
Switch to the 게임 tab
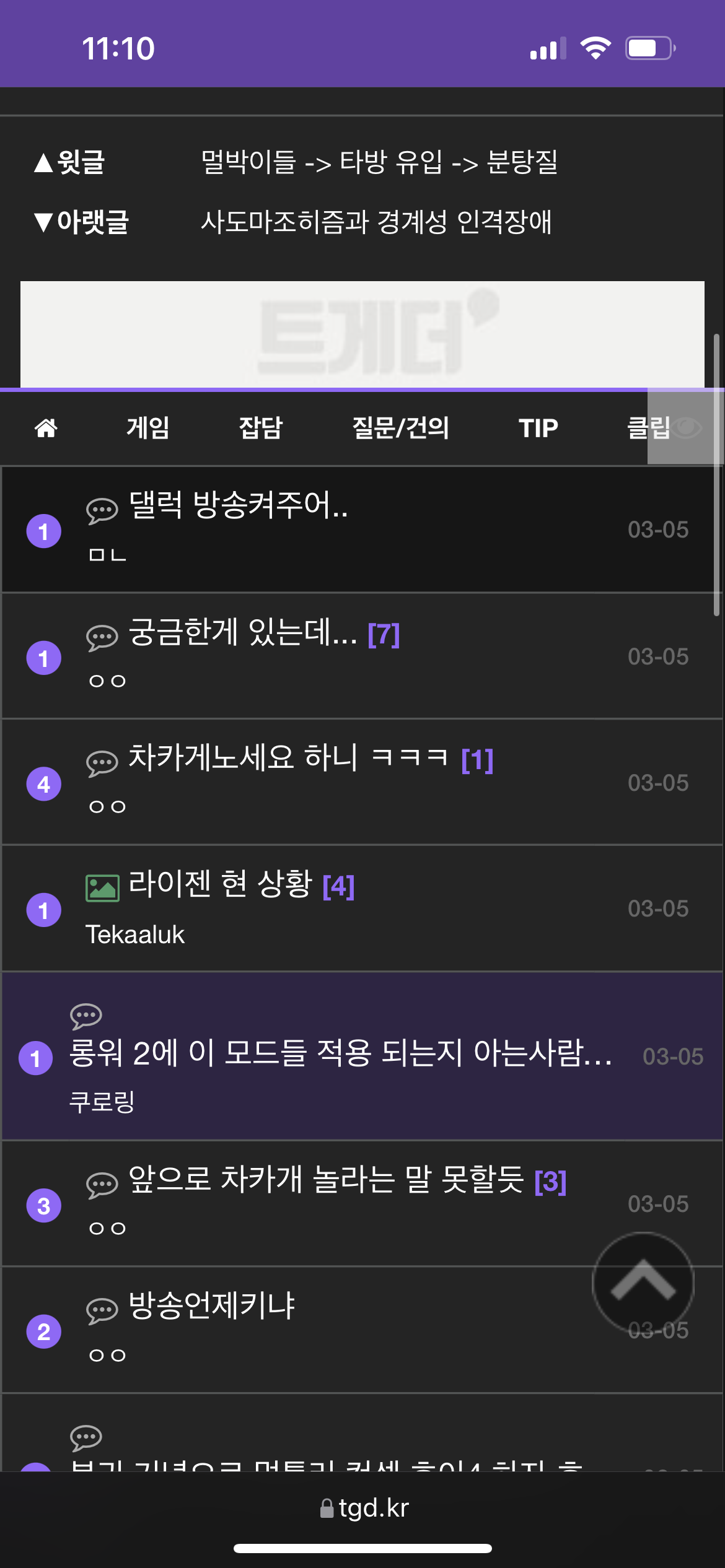pos(146,428)
